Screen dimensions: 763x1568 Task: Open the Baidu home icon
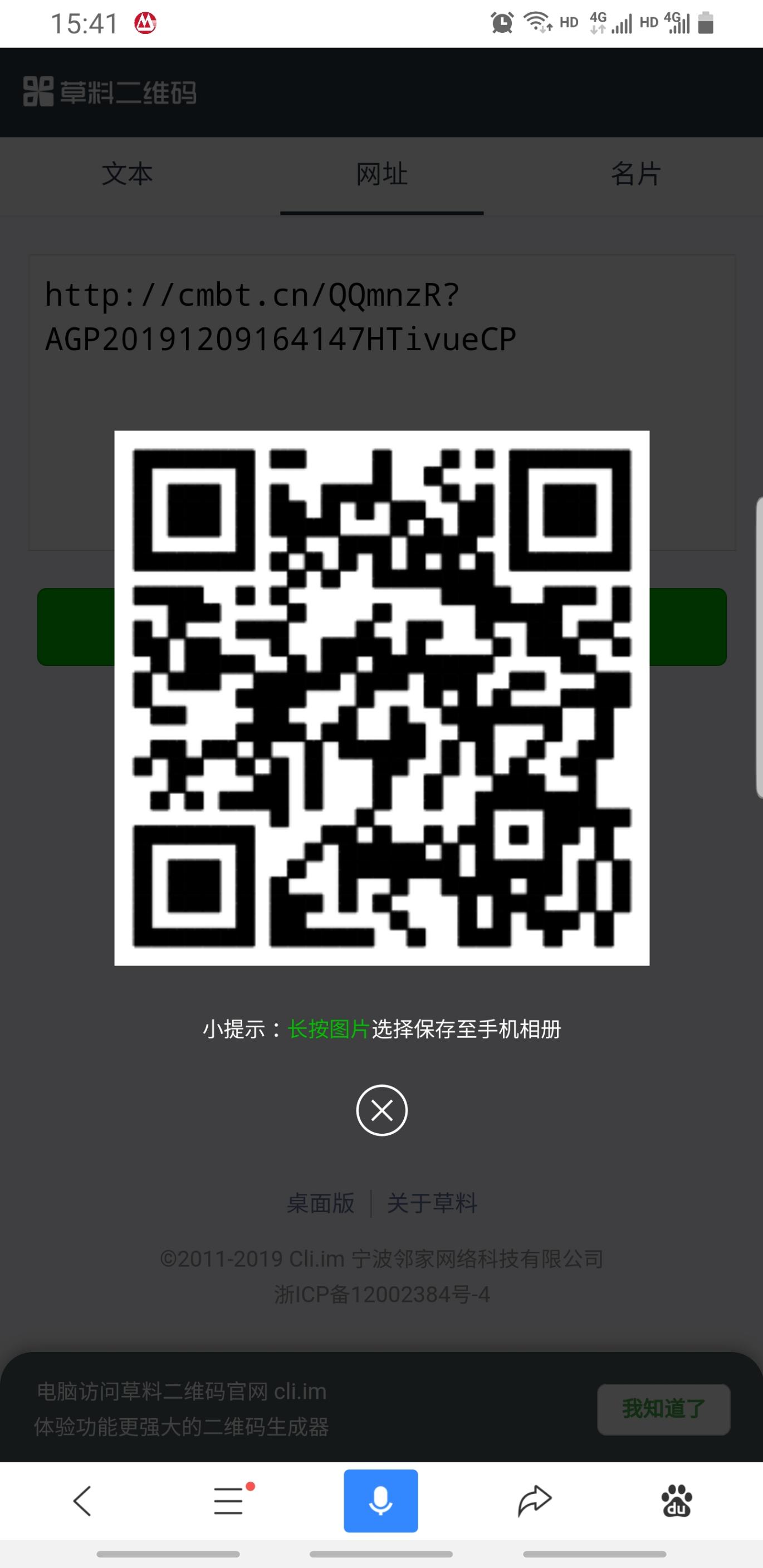point(677,1501)
